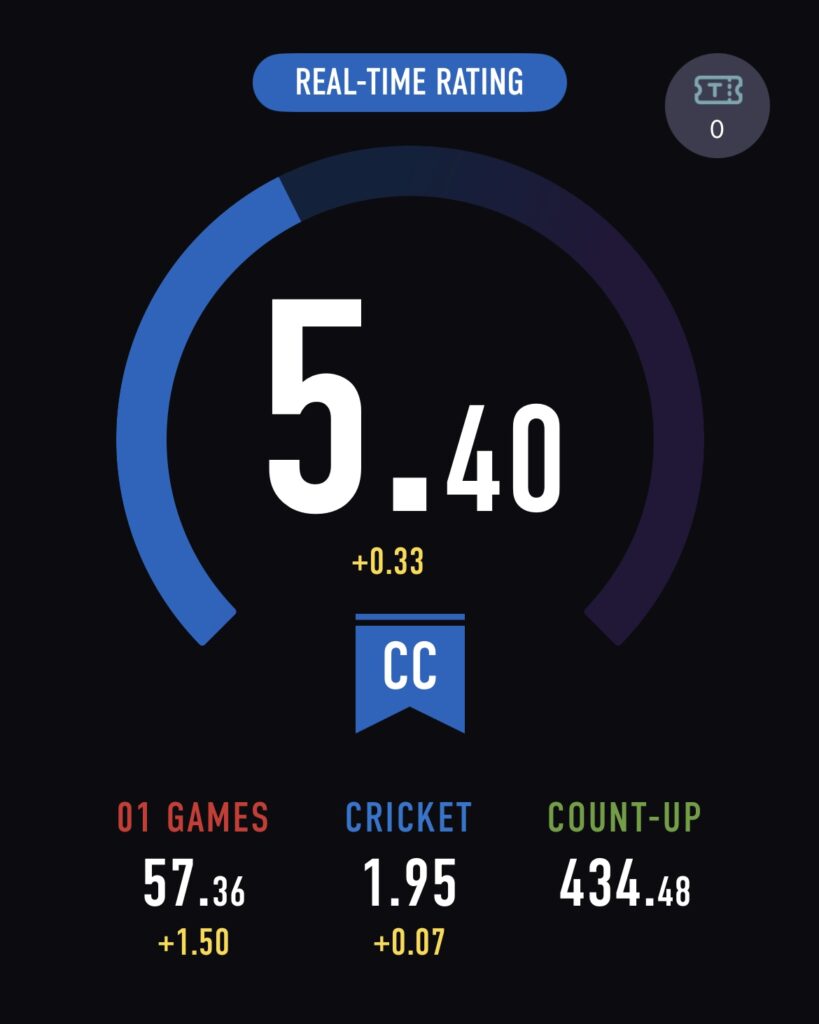Open the ticket counter icon
This screenshot has height=1024, width=819.
pos(717,106)
